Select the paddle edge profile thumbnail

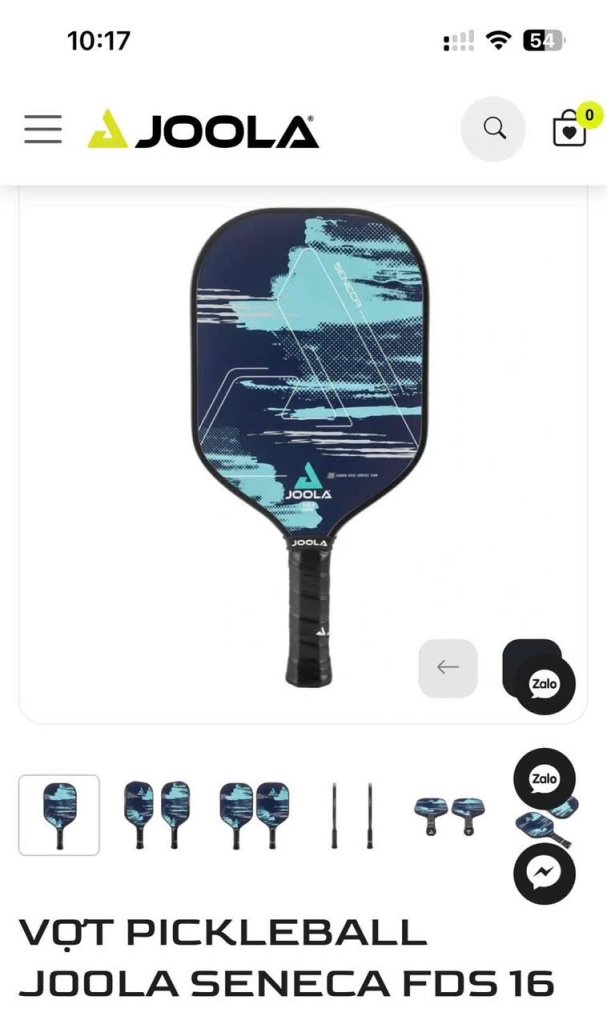click(352, 815)
